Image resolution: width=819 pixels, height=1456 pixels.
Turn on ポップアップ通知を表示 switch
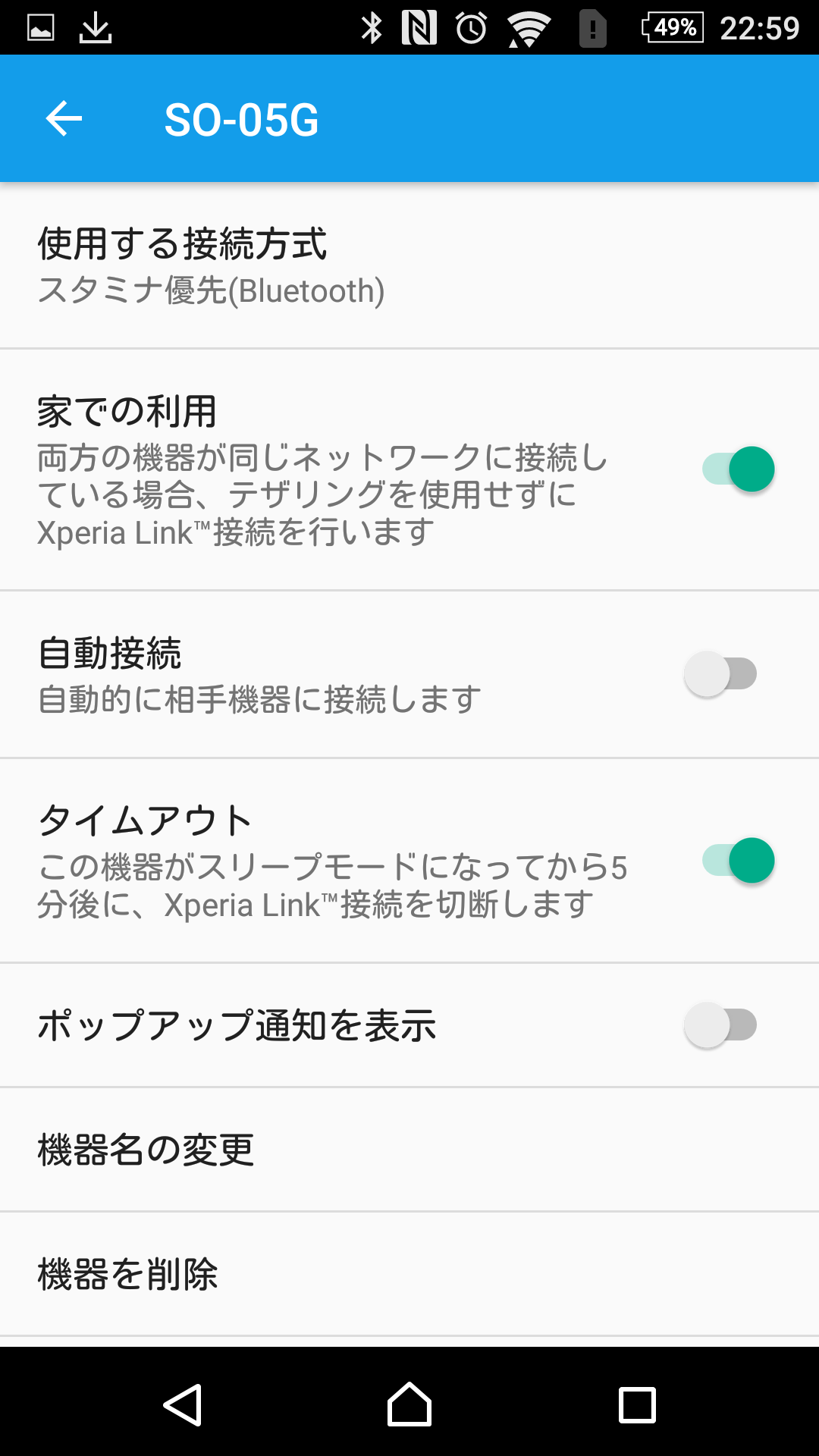pos(720,1025)
